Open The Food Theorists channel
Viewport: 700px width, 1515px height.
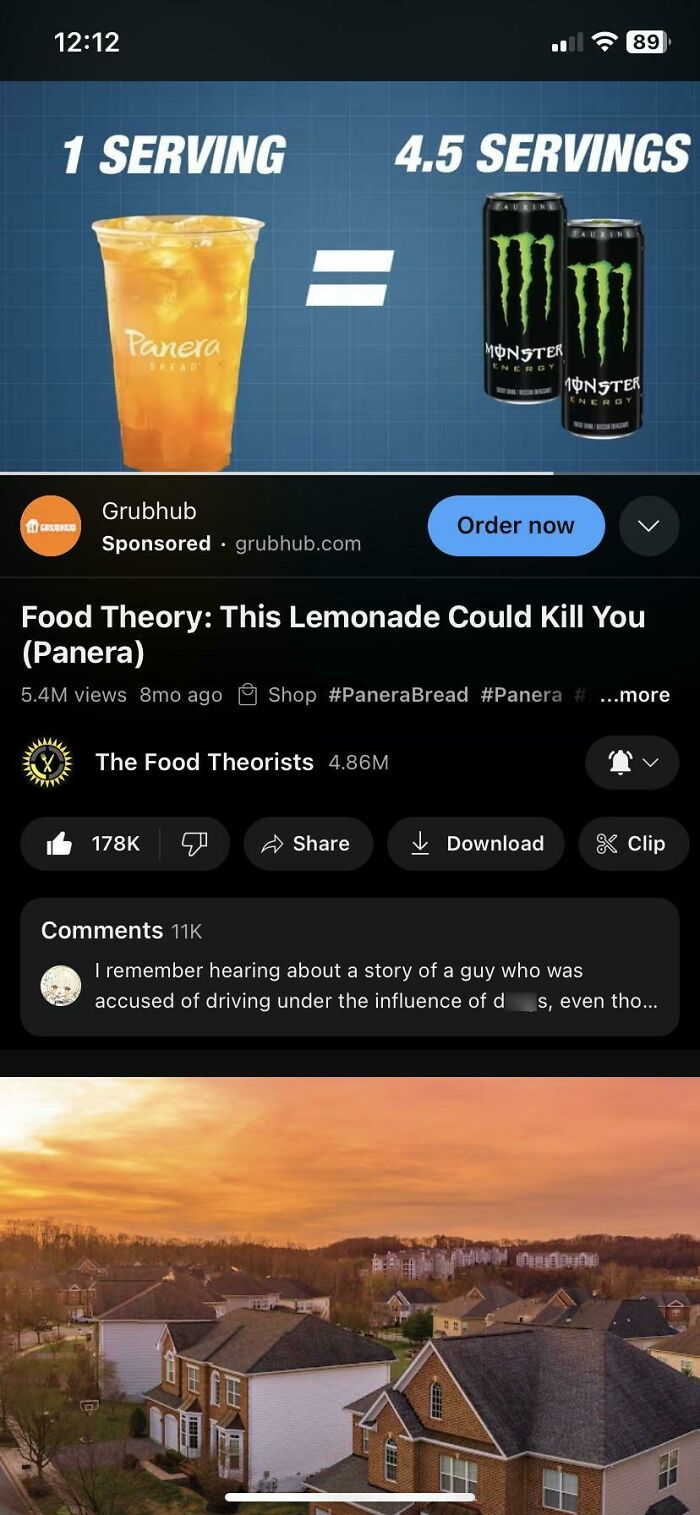[x=204, y=762]
